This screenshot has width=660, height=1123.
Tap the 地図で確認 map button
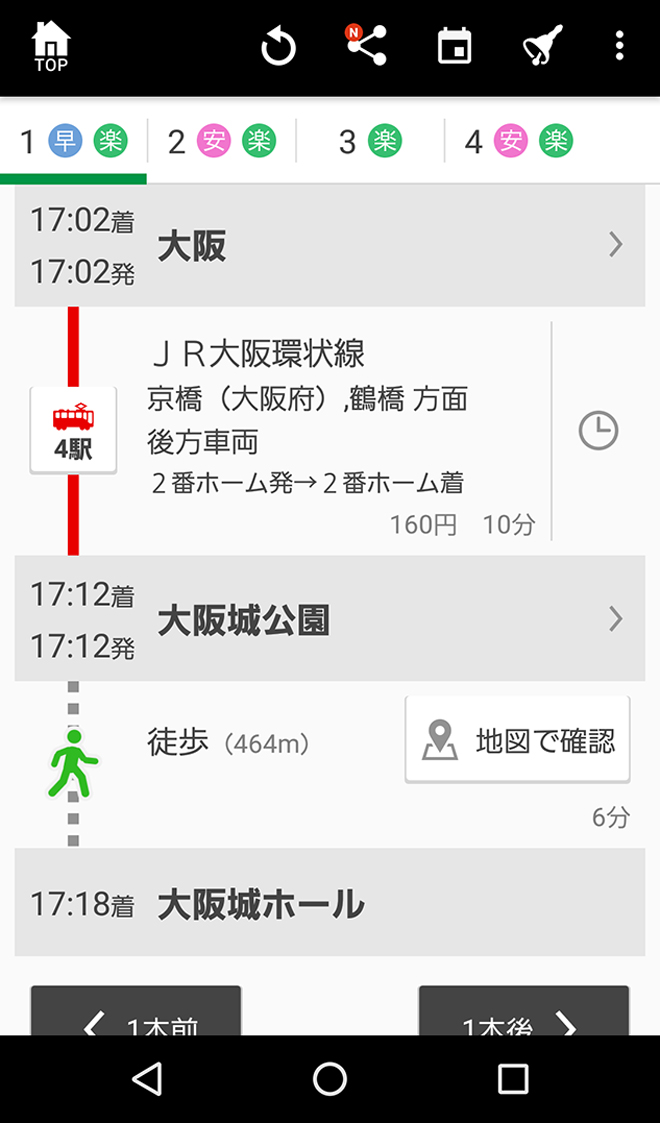click(x=517, y=740)
